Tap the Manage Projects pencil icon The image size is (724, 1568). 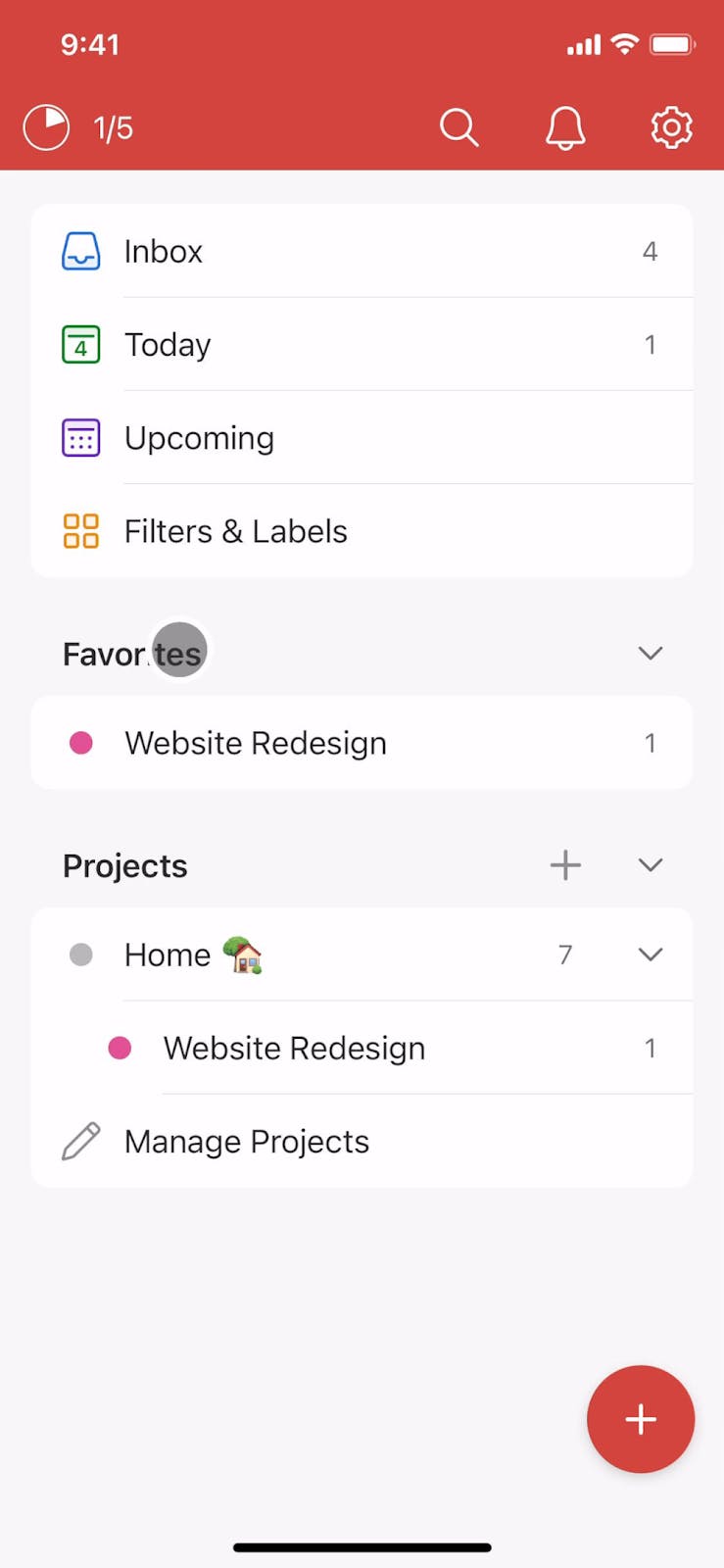pos(80,1141)
